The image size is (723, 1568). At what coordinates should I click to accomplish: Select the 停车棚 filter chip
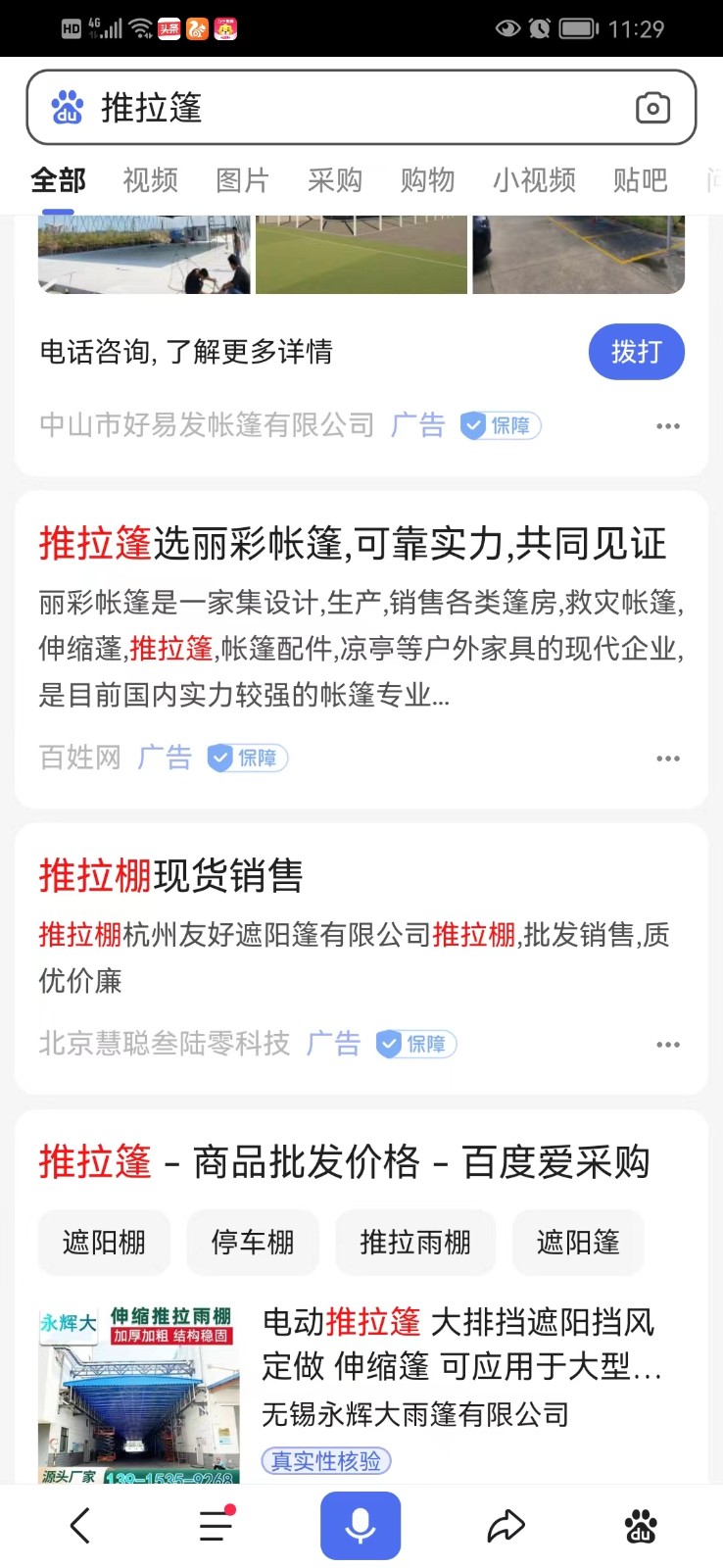point(253,1243)
